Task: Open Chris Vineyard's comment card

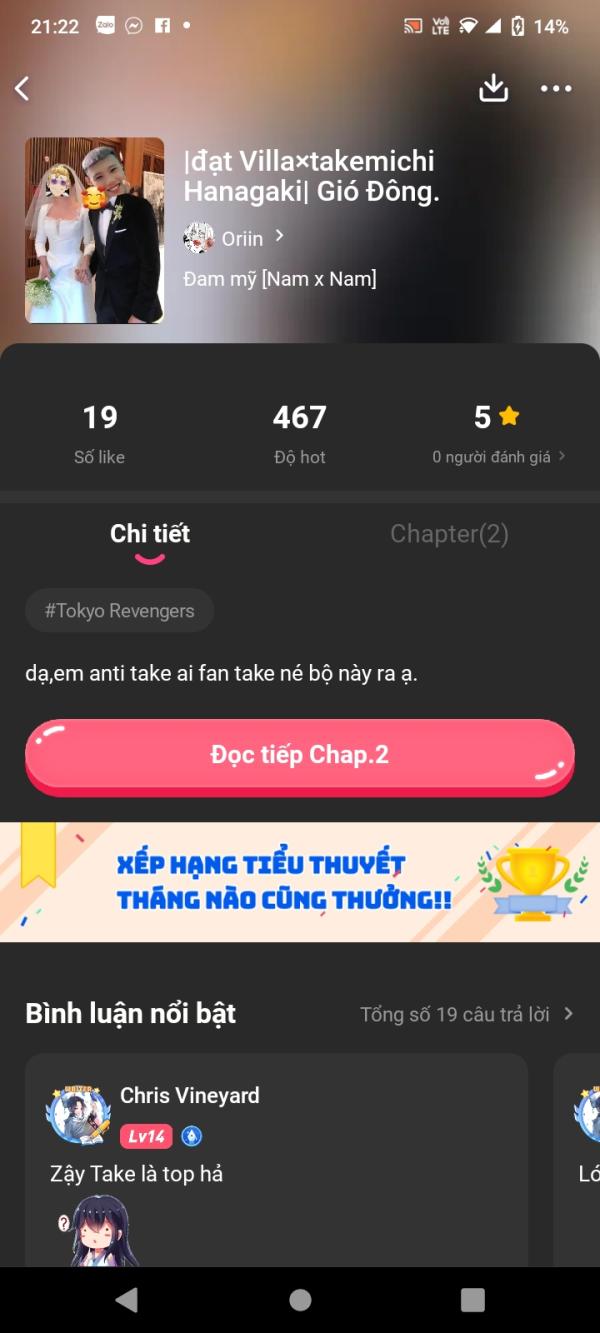Action: (x=276, y=1160)
